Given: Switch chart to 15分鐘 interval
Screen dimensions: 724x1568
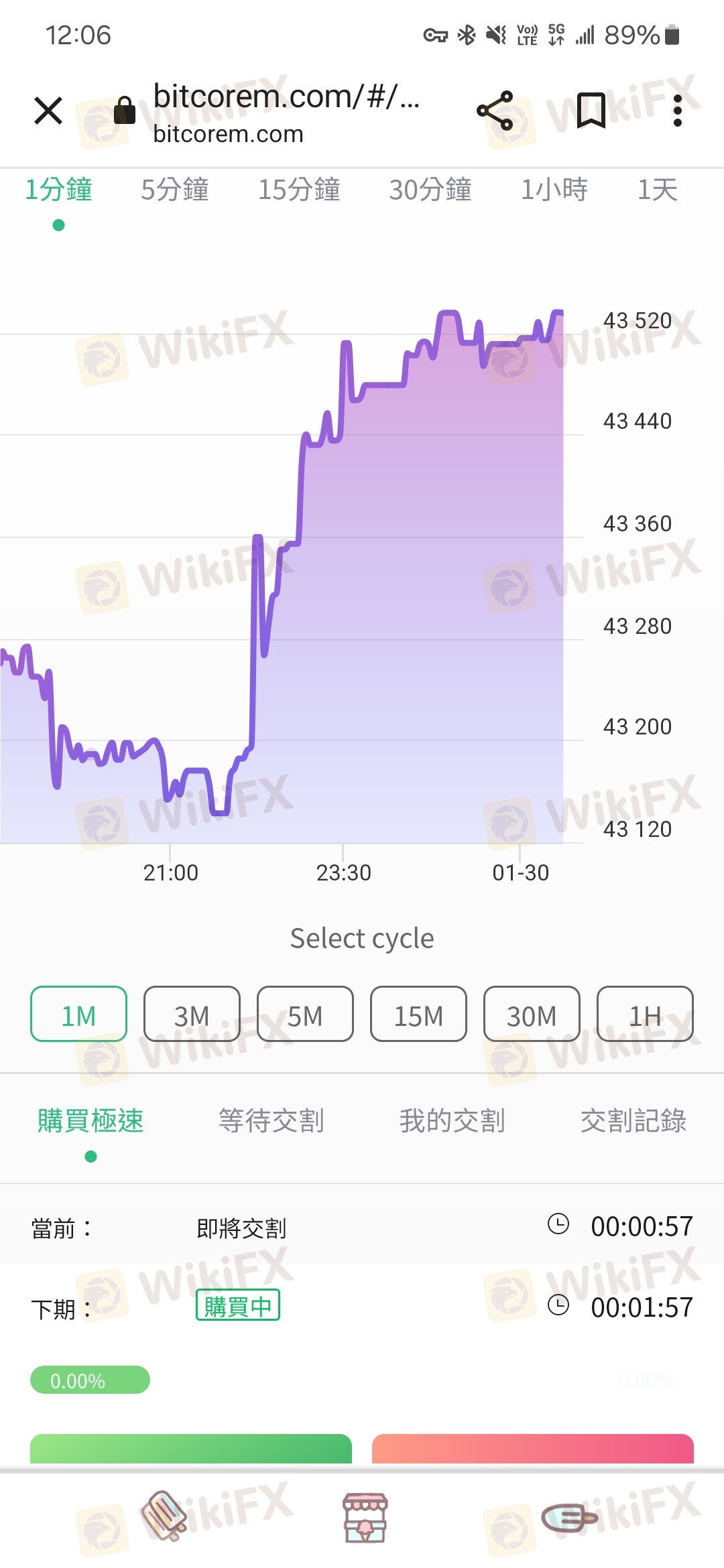Looking at the screenshot, I should coord(299,190).
